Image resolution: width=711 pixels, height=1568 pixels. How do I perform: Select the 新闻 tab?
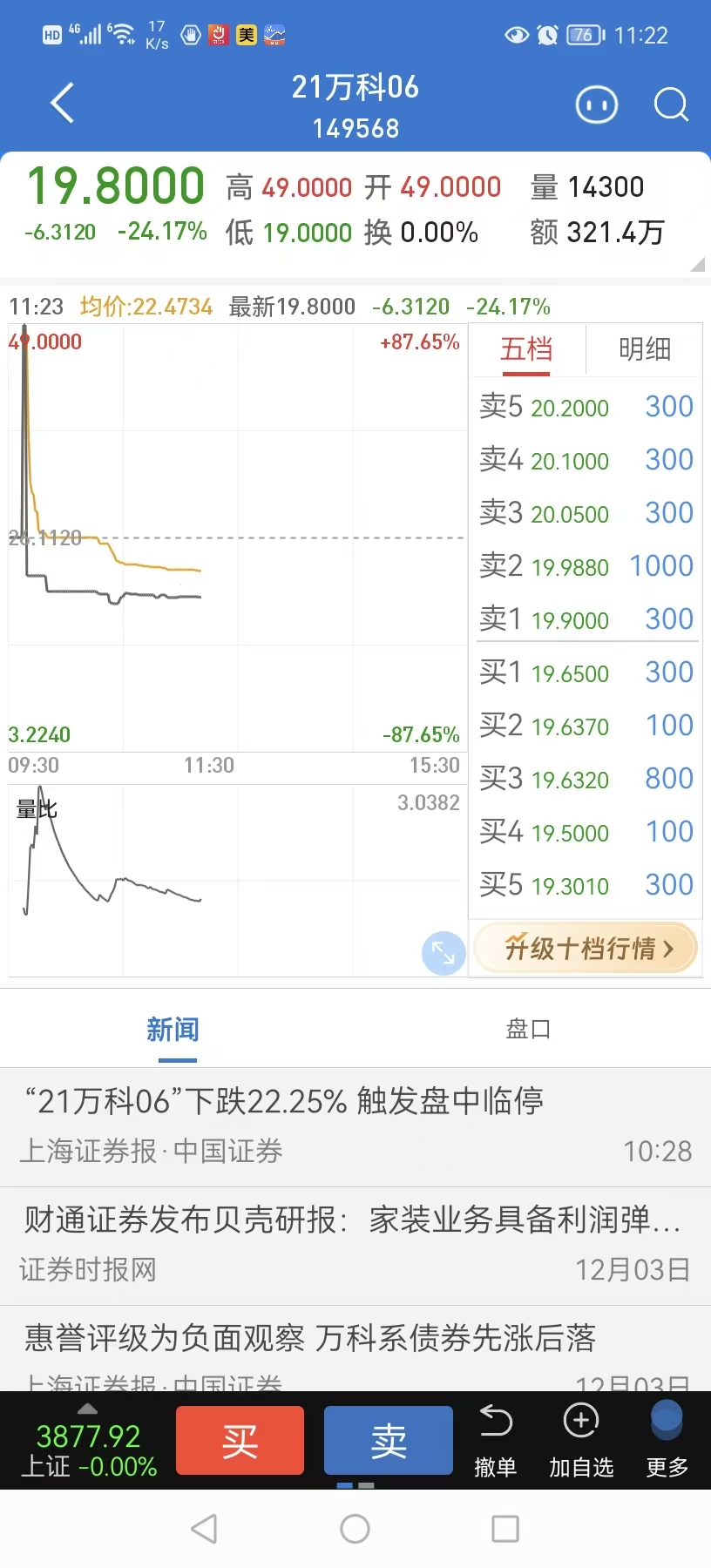pos(173,1030)
